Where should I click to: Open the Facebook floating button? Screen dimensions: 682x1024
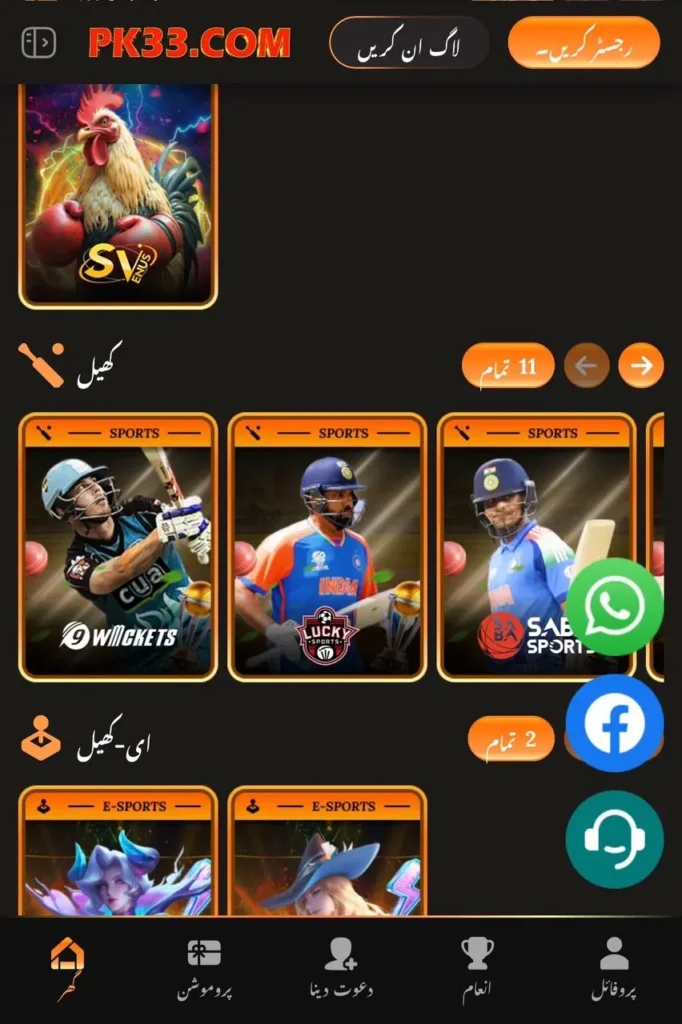(x=614, y=723)
